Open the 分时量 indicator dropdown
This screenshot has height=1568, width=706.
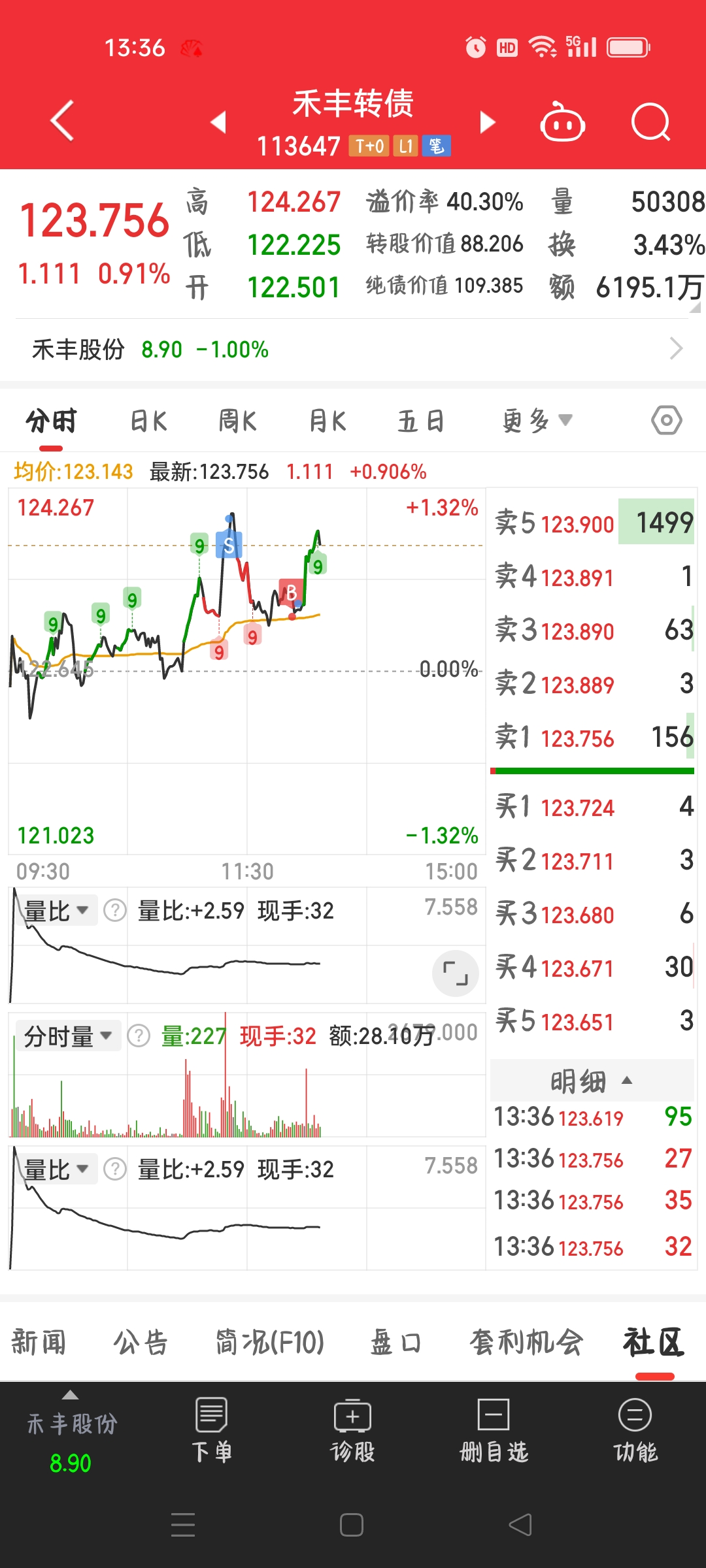coord(68,1036)
